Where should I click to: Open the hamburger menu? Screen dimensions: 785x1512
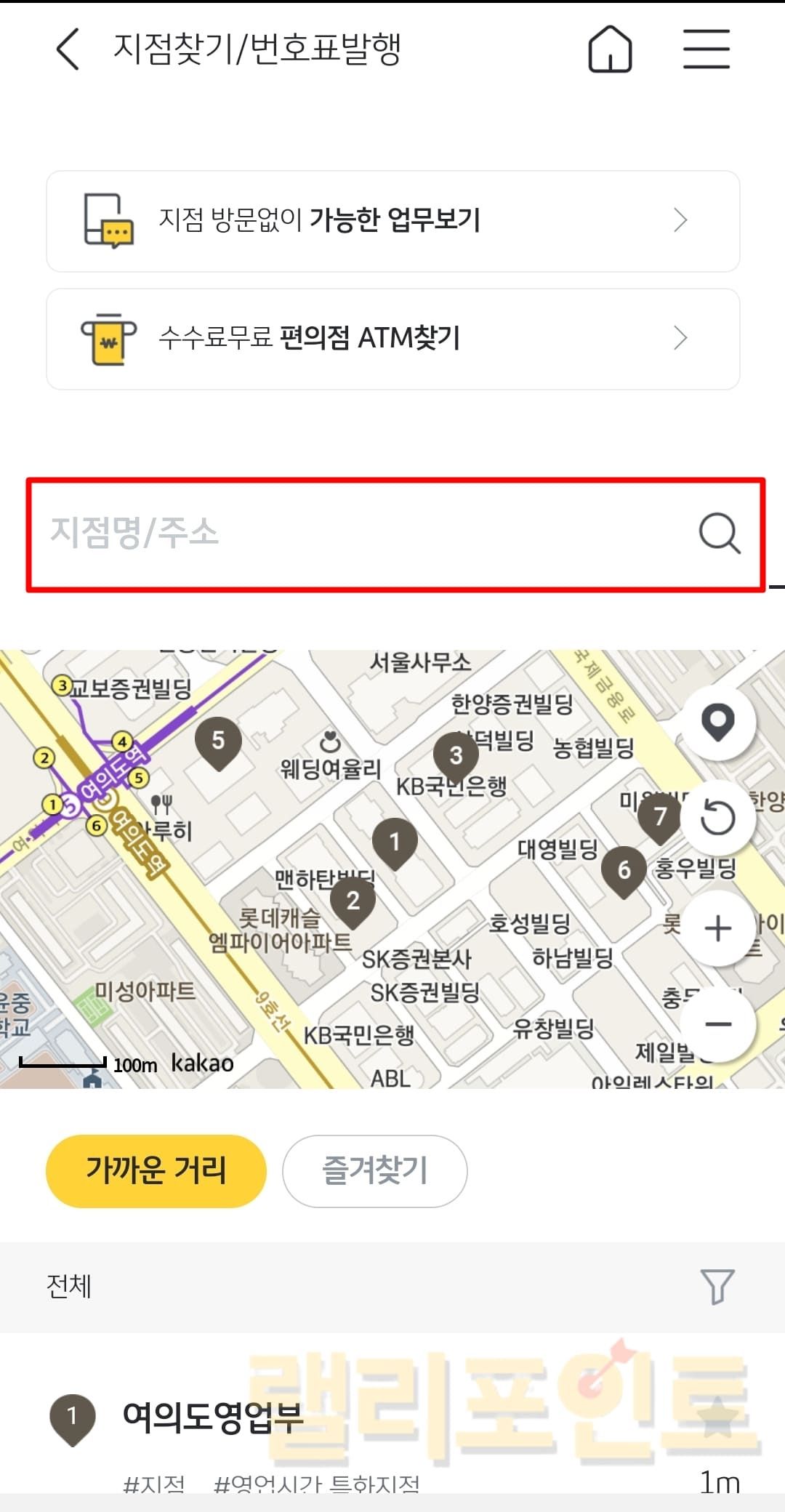706,49
